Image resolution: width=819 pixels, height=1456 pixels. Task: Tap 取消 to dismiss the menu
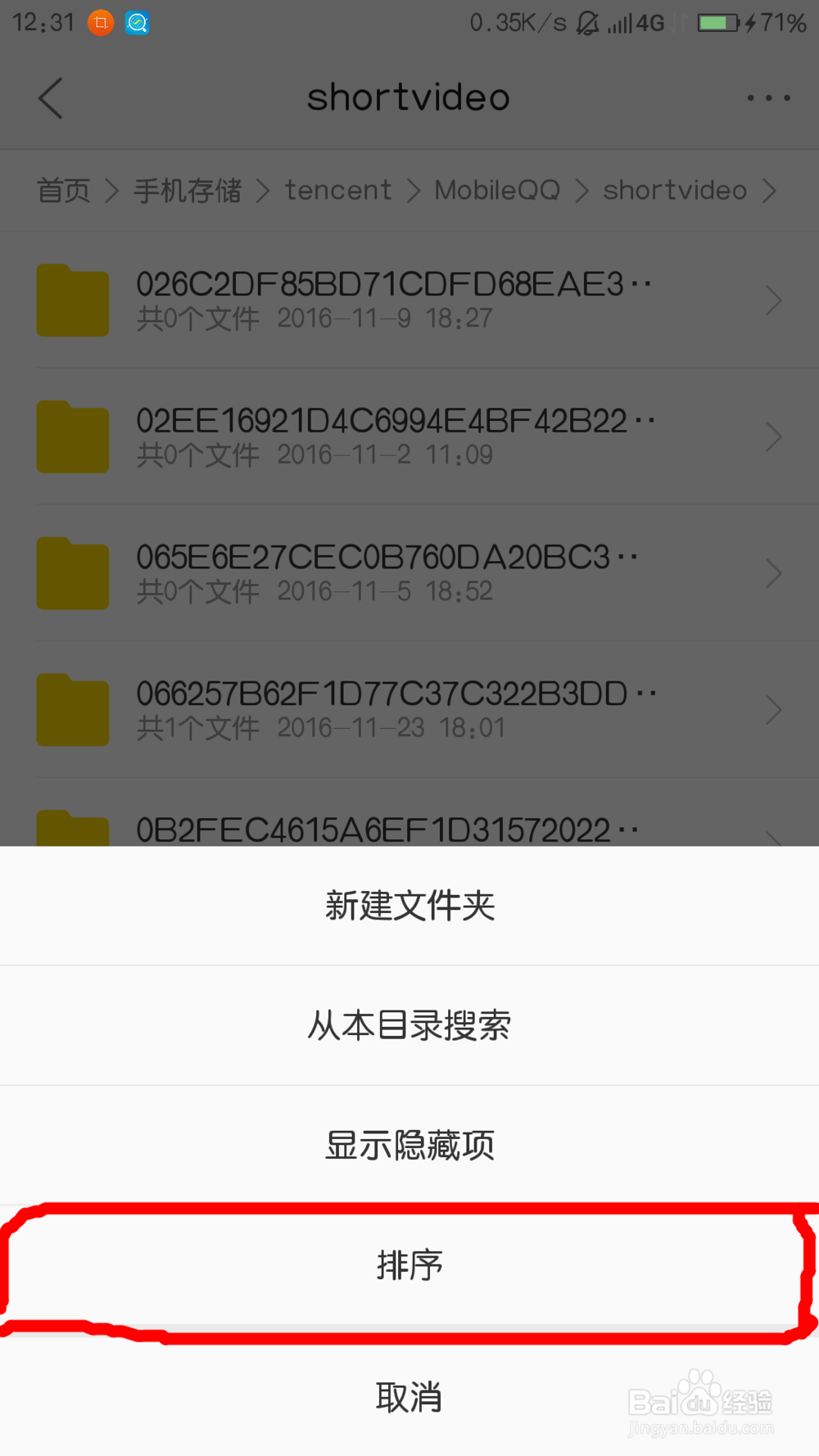(409, 1397)
